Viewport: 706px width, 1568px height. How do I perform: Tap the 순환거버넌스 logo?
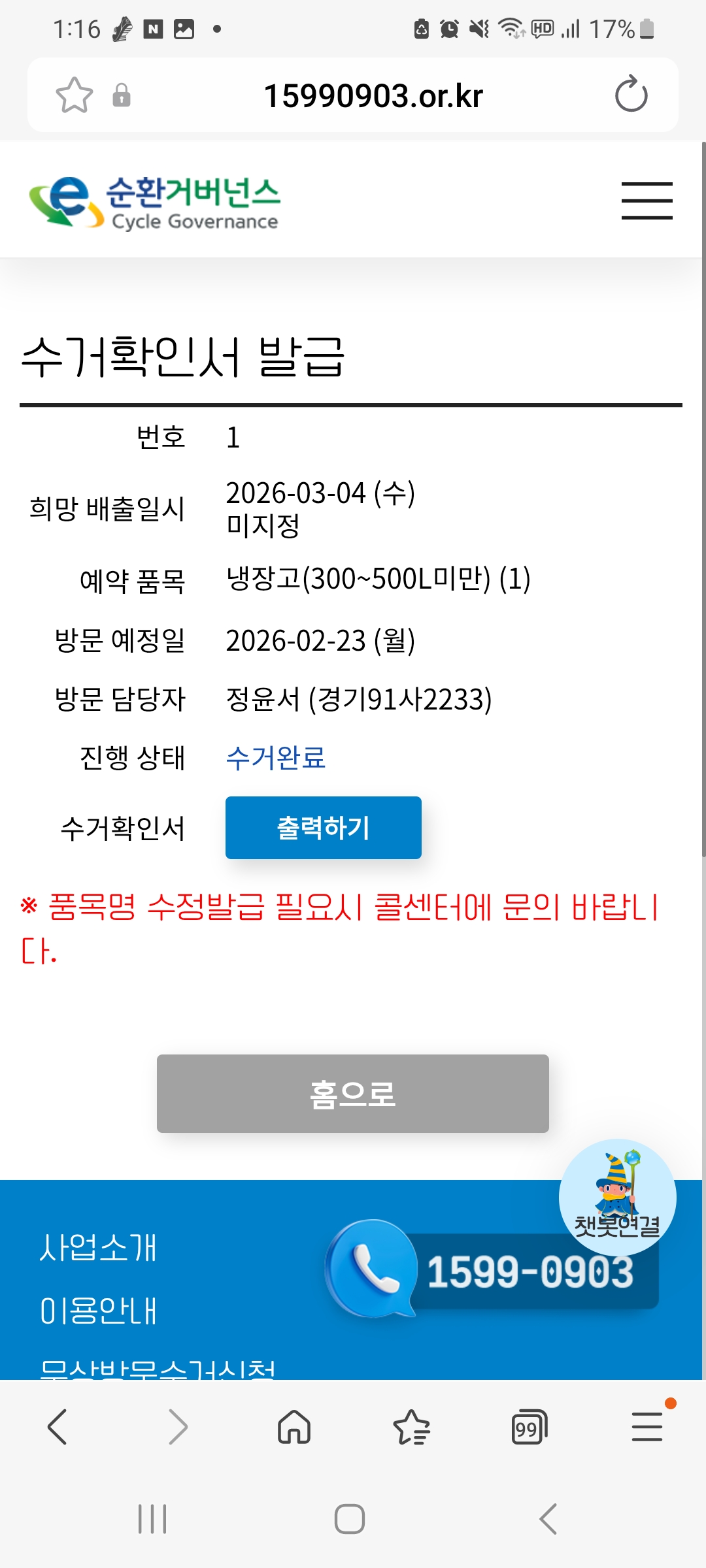pyautogui.click(x=154, y=203)
